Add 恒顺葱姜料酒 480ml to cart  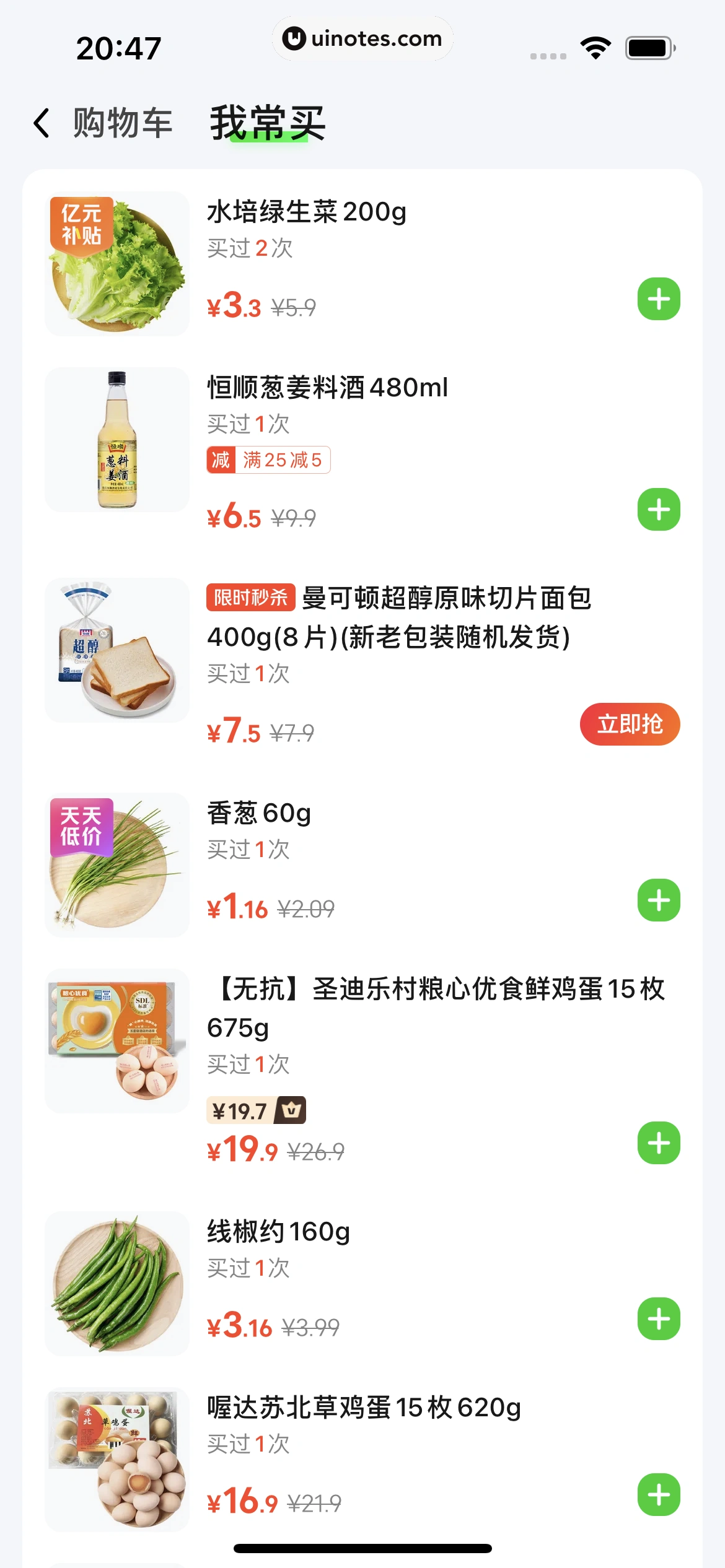[x=659, y=510]
